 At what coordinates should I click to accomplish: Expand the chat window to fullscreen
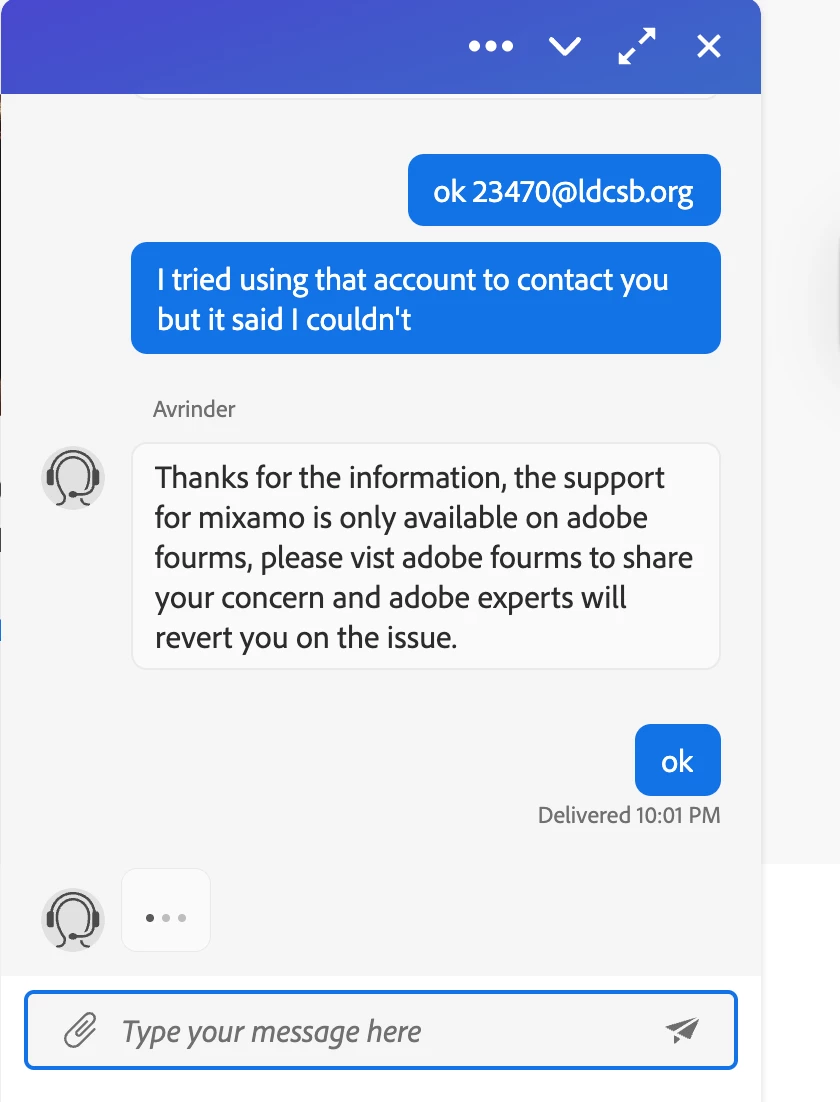(x=637, y=46)
